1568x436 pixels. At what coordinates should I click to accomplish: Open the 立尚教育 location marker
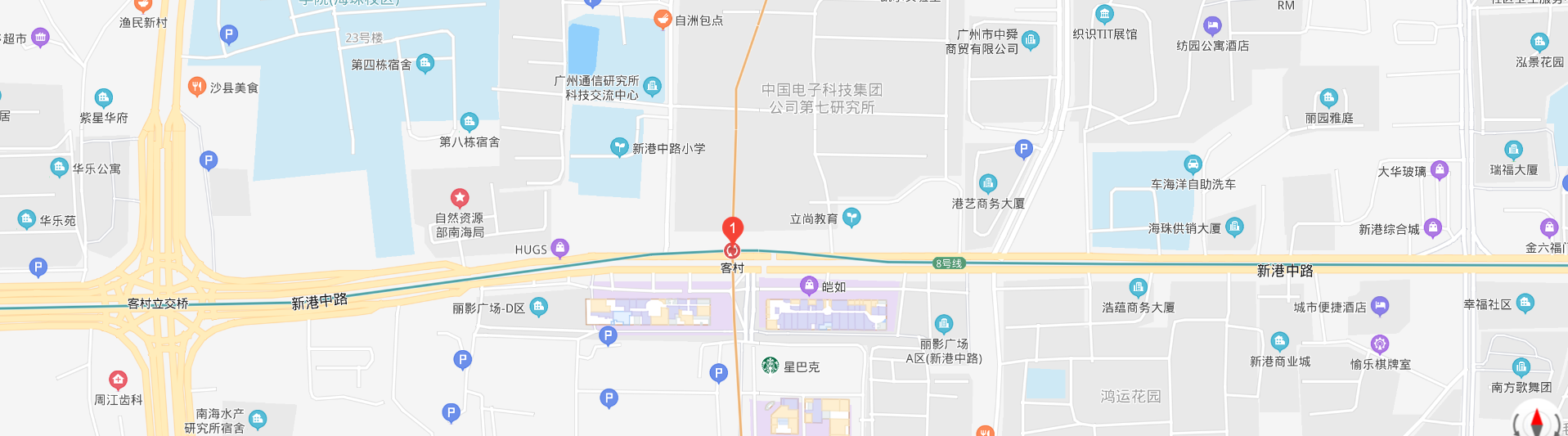[x=851, y=218]
